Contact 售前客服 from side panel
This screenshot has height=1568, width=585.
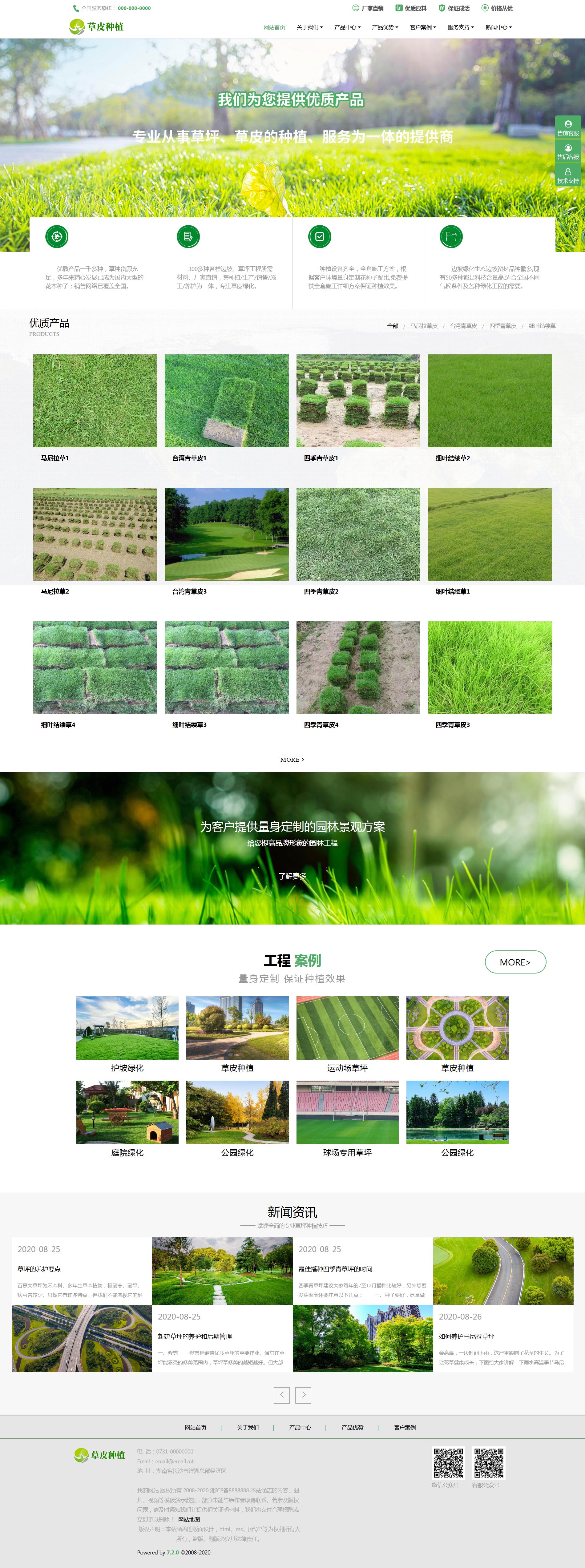(x=567, y=127)
